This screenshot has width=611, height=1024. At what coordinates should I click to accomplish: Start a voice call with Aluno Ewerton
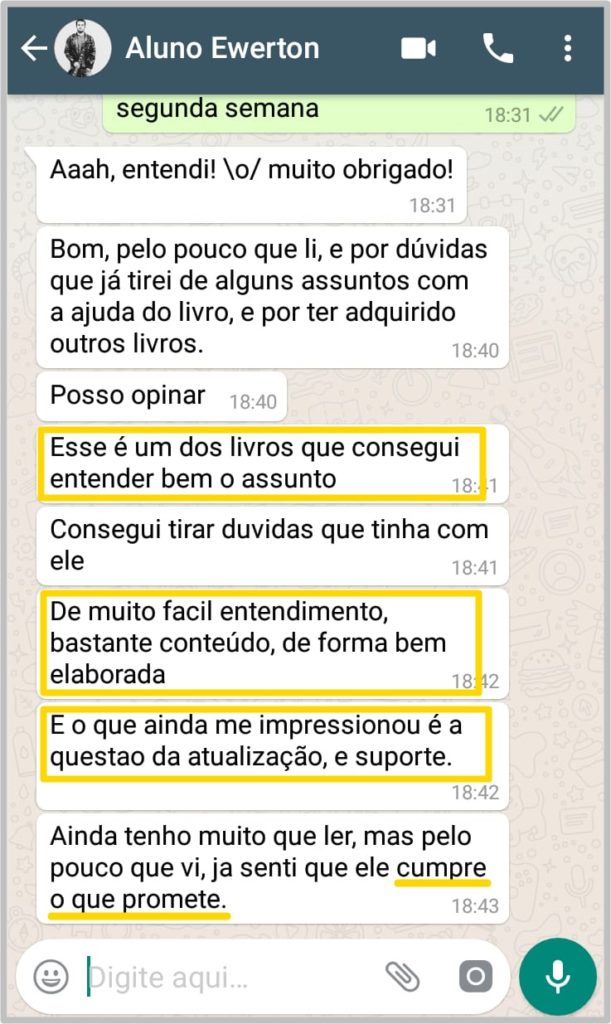click(497, 48)
